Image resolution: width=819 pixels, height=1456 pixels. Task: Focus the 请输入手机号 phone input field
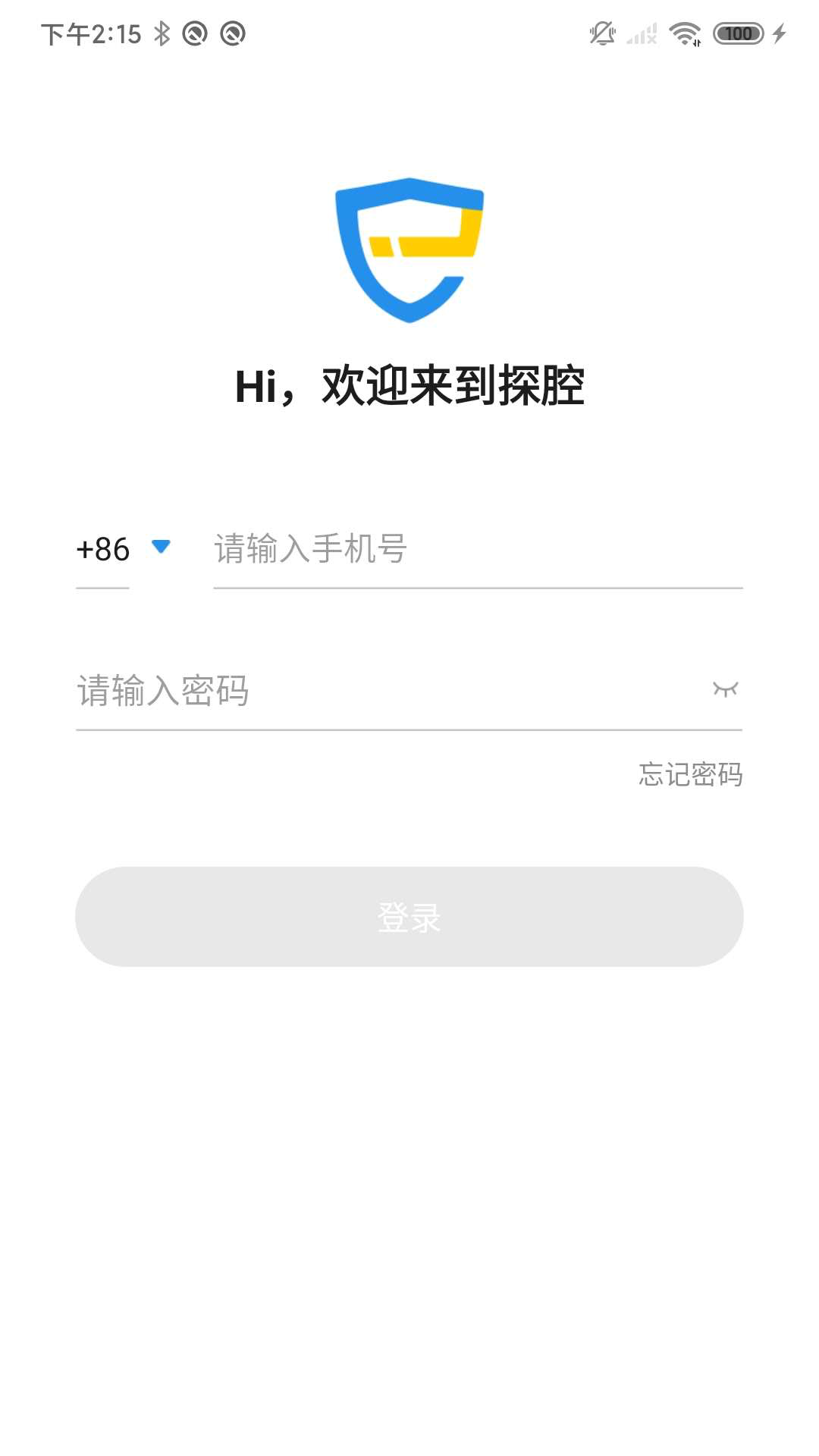379,550
